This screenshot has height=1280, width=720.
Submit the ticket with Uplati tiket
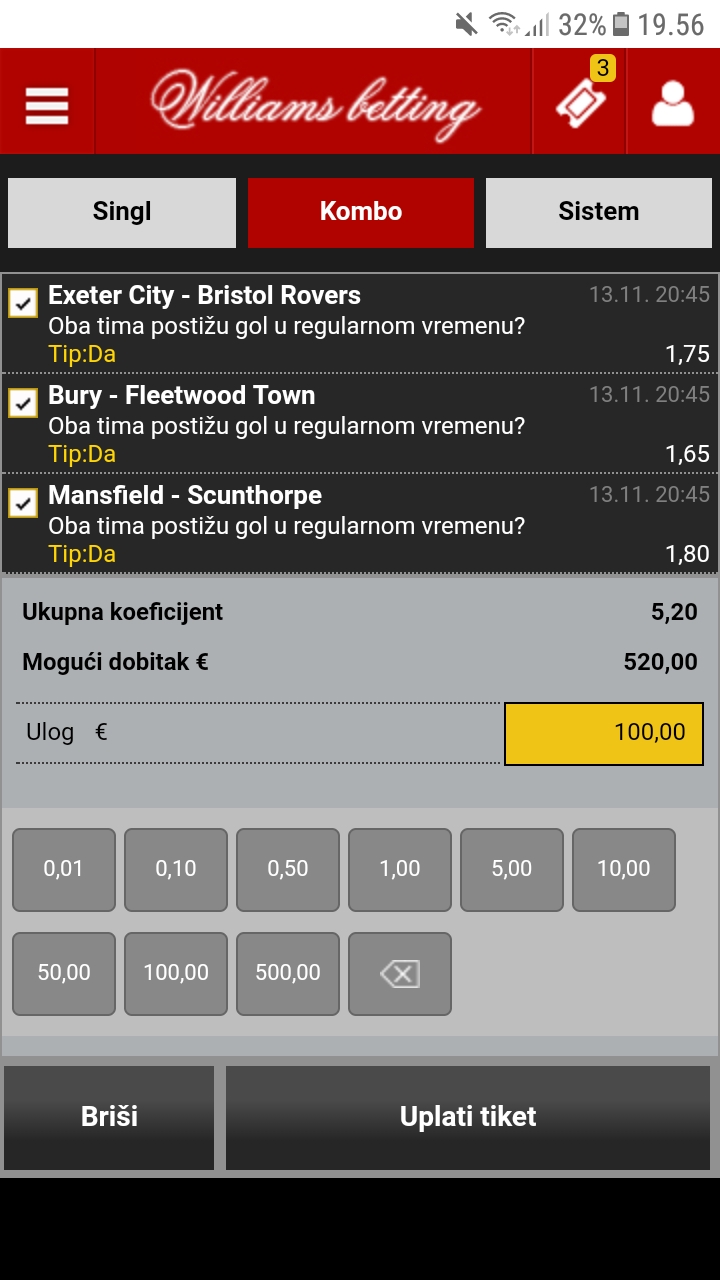coord(468,1118)
